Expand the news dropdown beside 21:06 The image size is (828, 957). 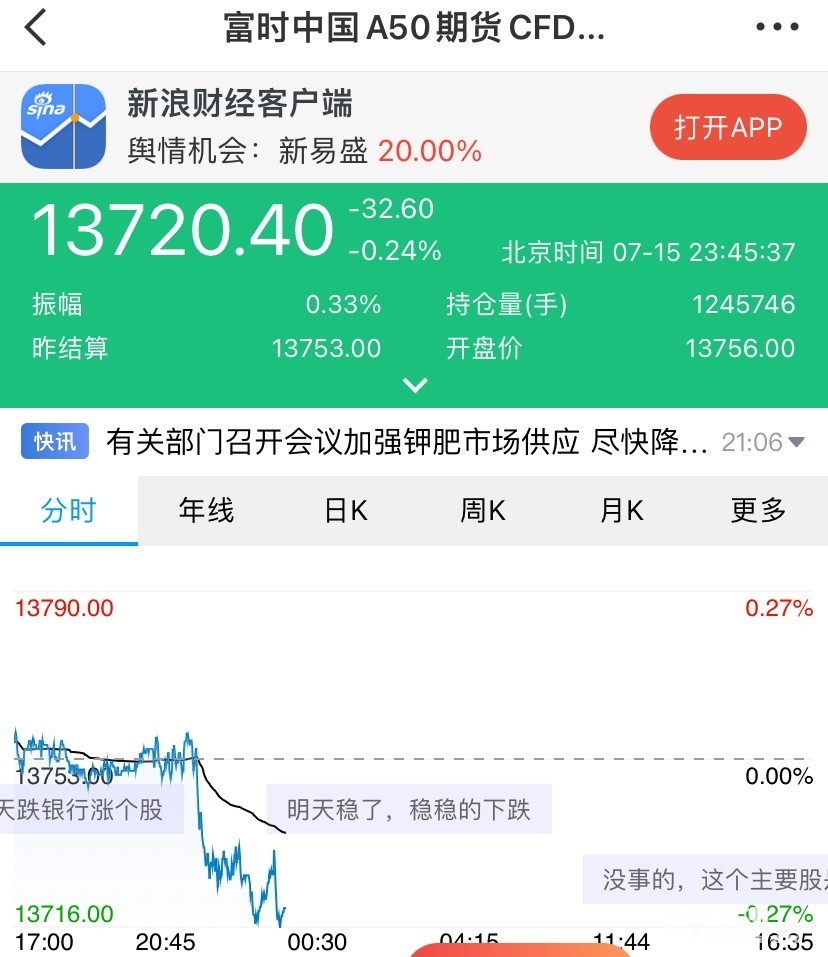[797, 442]
